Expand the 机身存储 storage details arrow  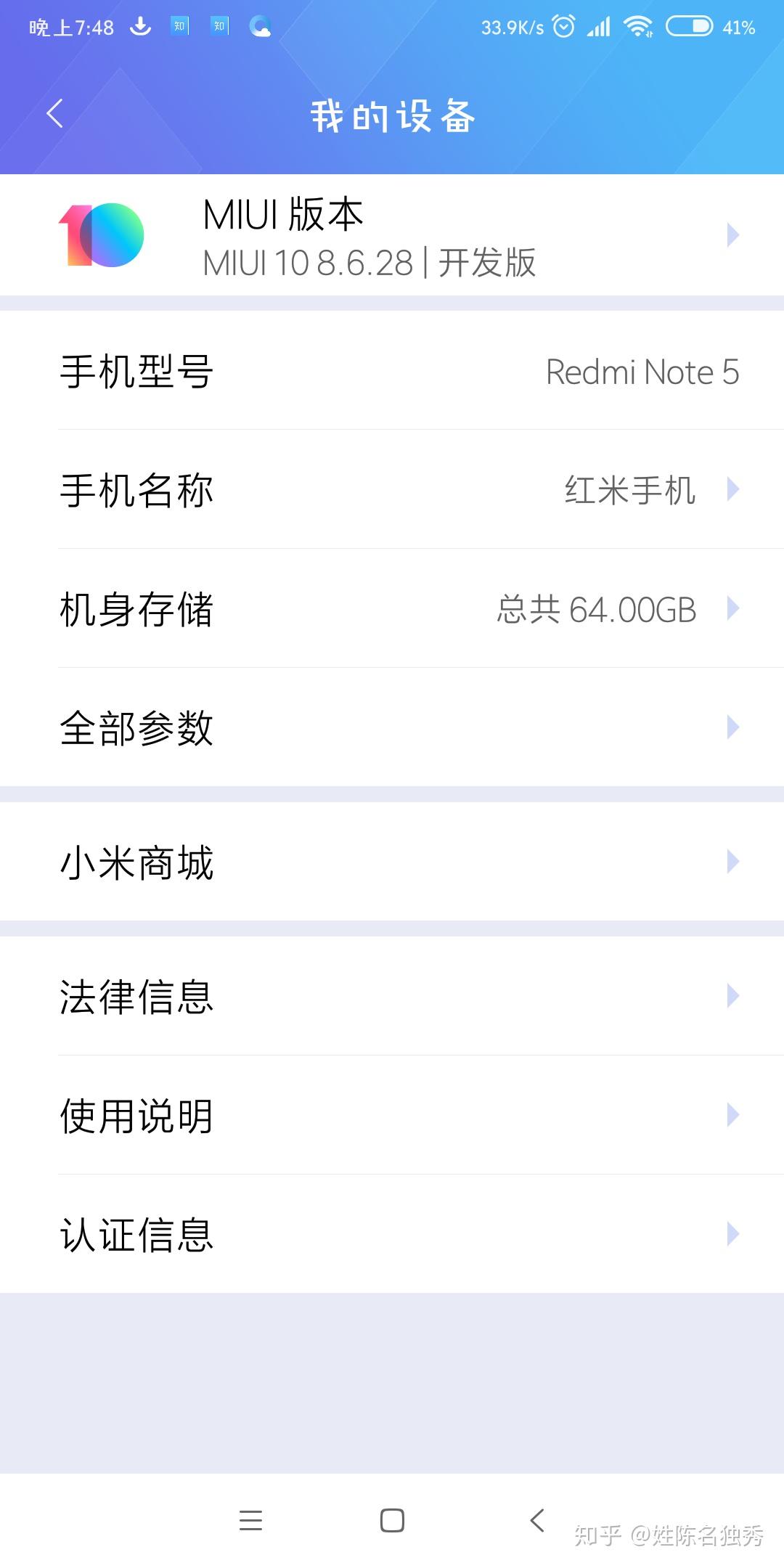pos(733,611)
